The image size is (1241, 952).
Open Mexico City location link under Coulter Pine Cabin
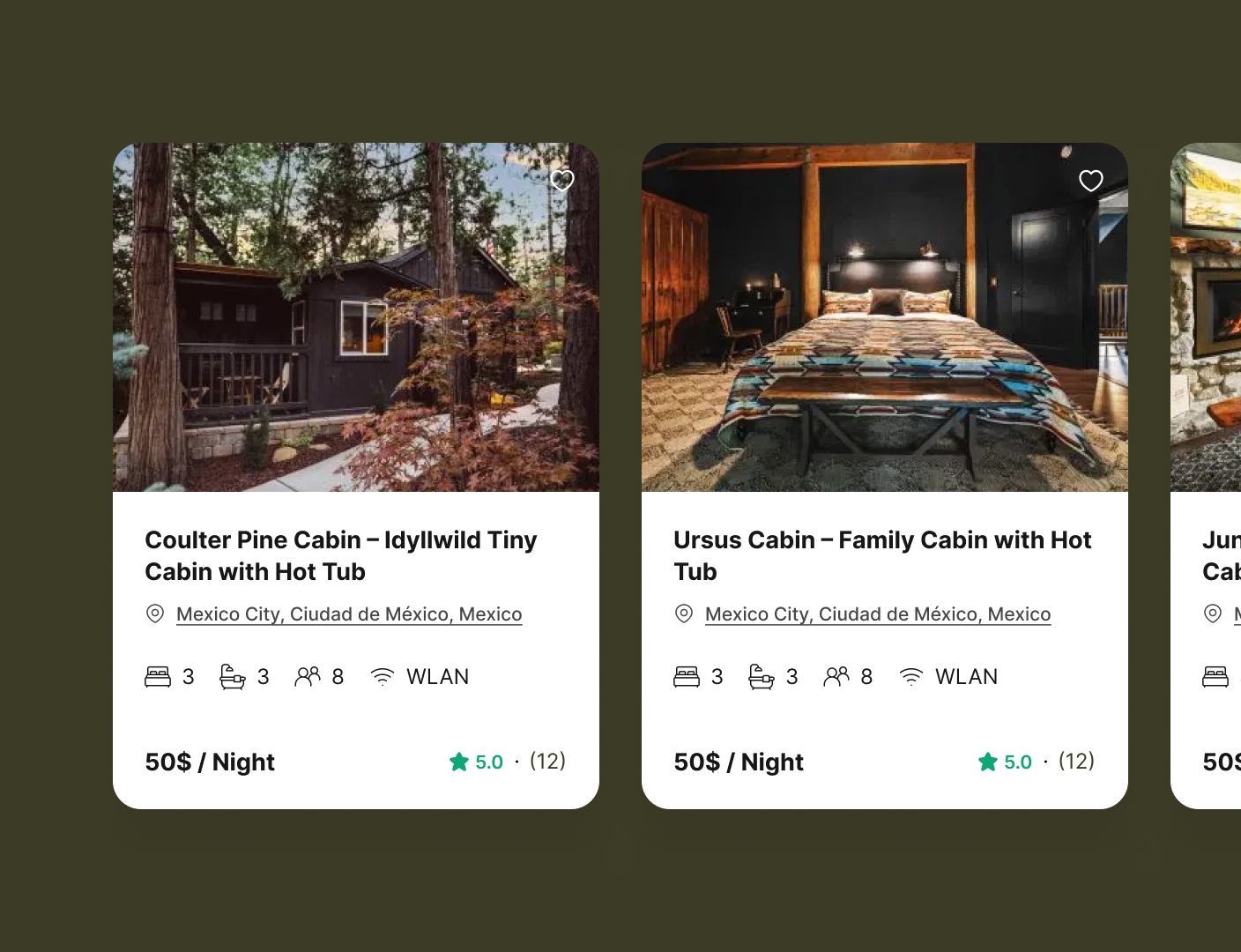click(349, 614)
